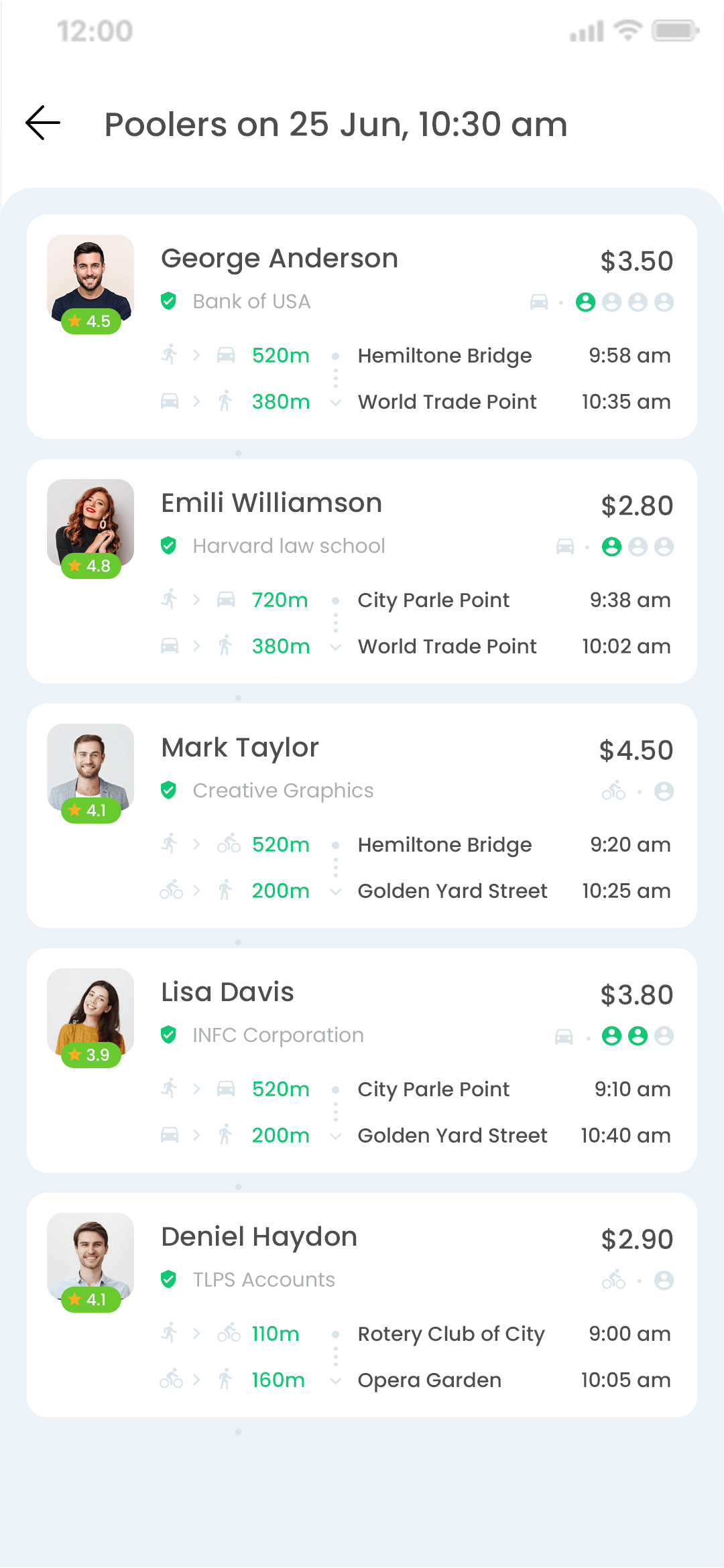The width and height of the screenshot is (724, 1568).
Task: Select the bicycle icon on Mark Taylor's card
Action: [614, 791]
